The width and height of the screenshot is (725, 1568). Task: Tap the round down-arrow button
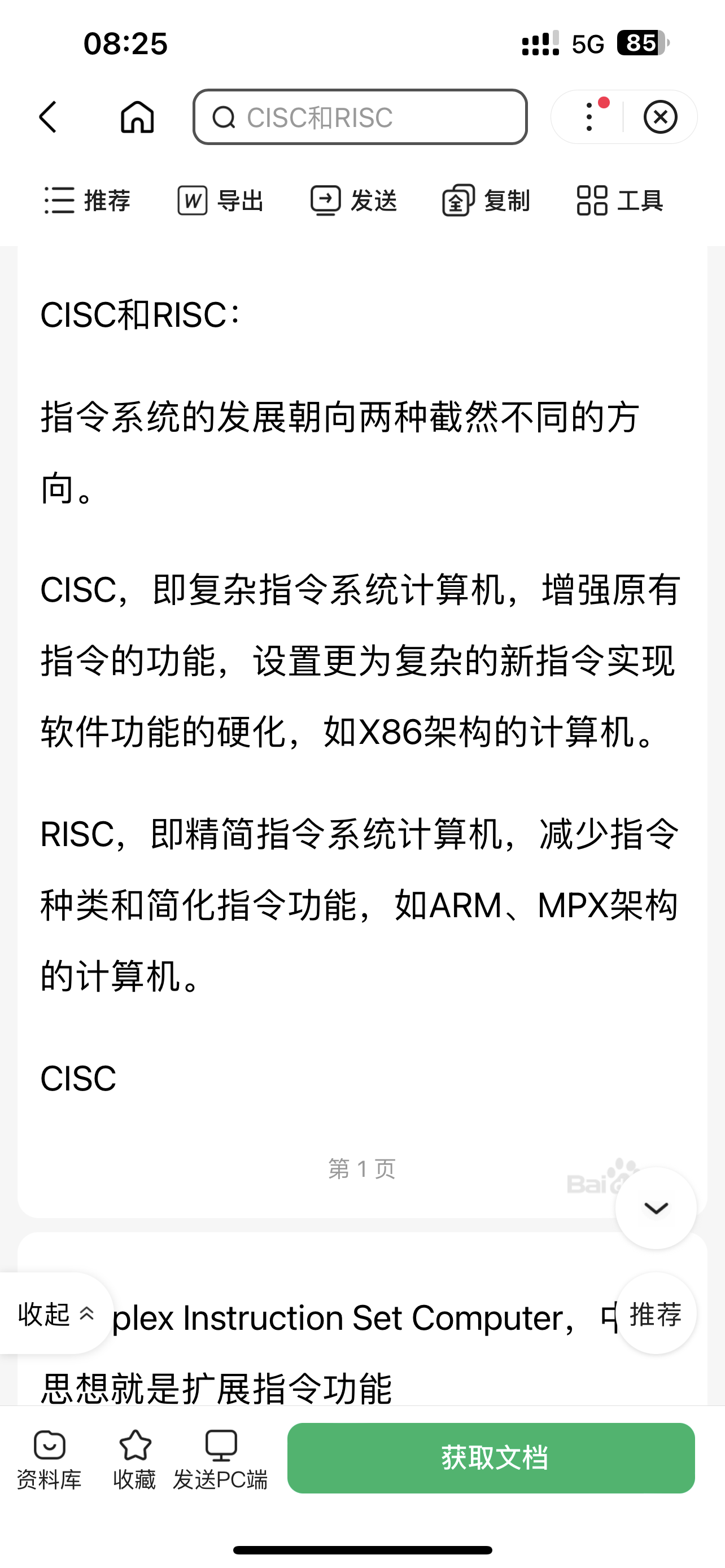[x=656, y=1208]
